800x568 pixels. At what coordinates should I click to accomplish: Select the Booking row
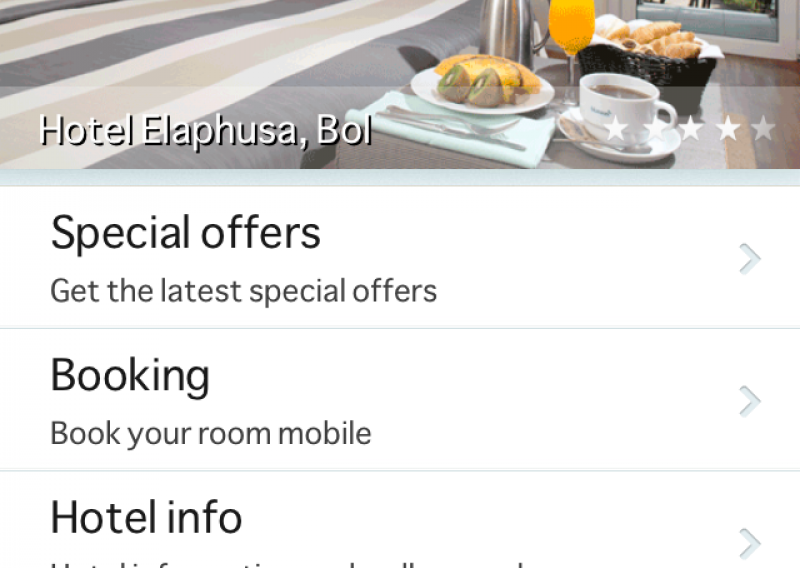pyautogui.click(x=400, y=400)
